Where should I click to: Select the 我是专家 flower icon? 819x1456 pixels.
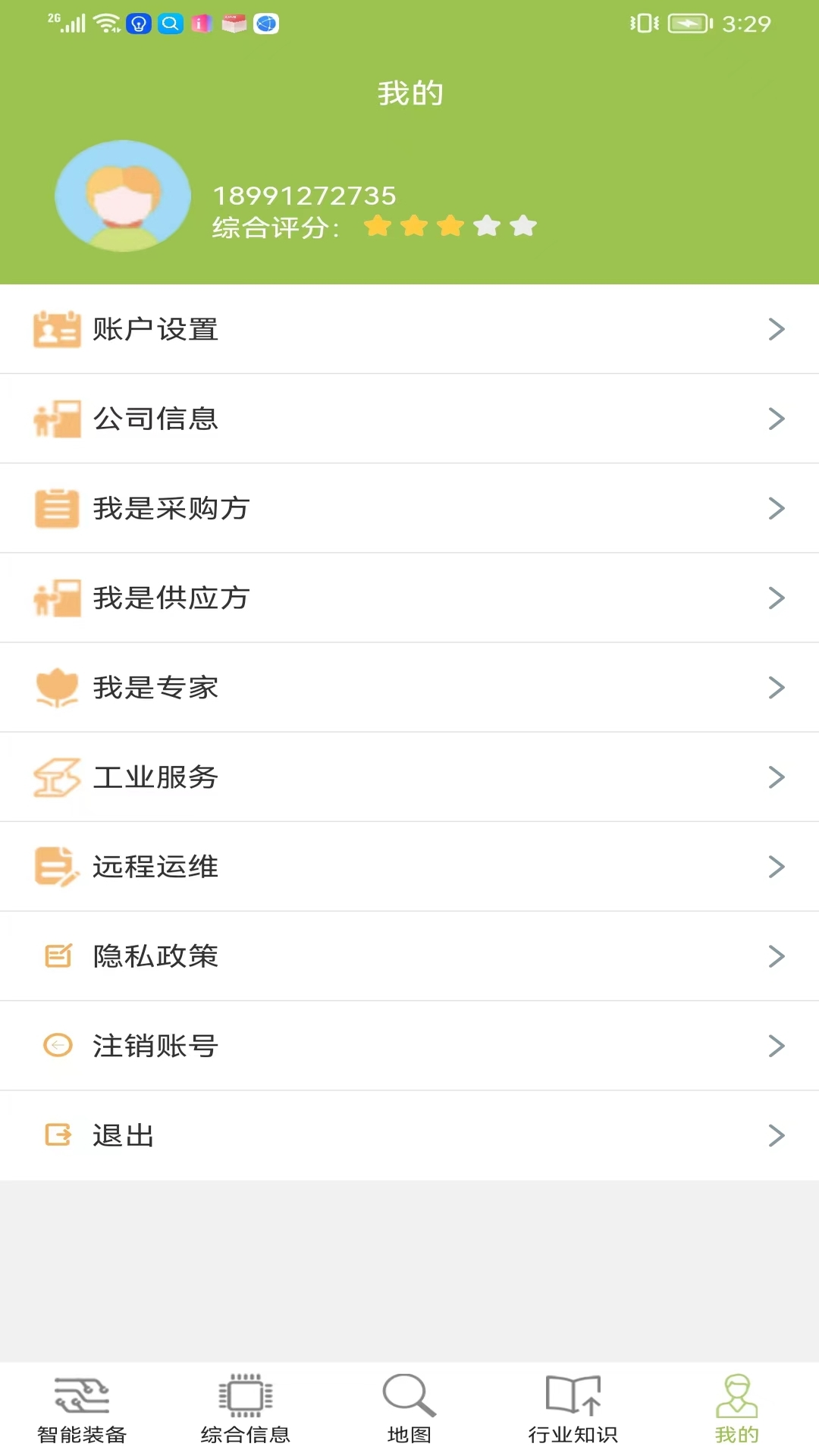coord(57,687)
